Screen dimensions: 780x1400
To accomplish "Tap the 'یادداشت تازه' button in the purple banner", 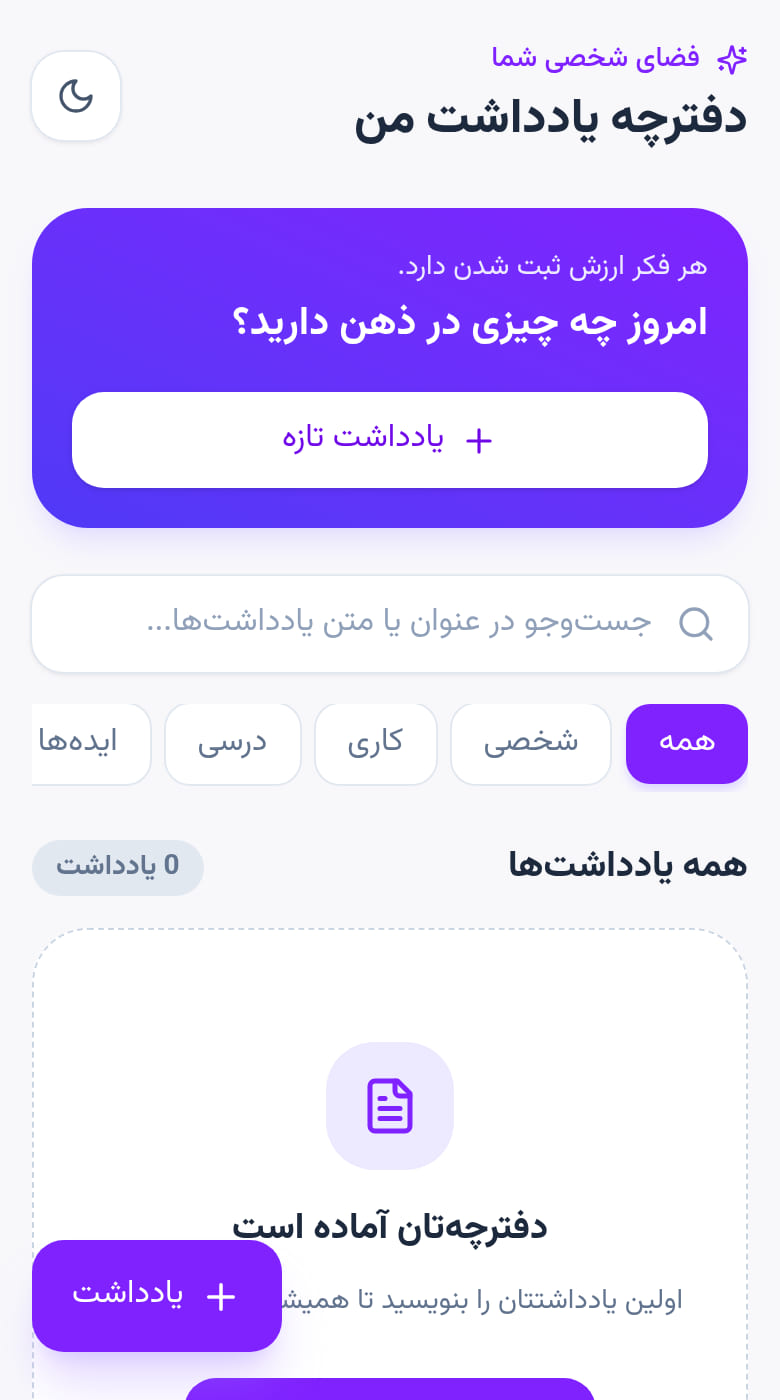I will [390, 440].
